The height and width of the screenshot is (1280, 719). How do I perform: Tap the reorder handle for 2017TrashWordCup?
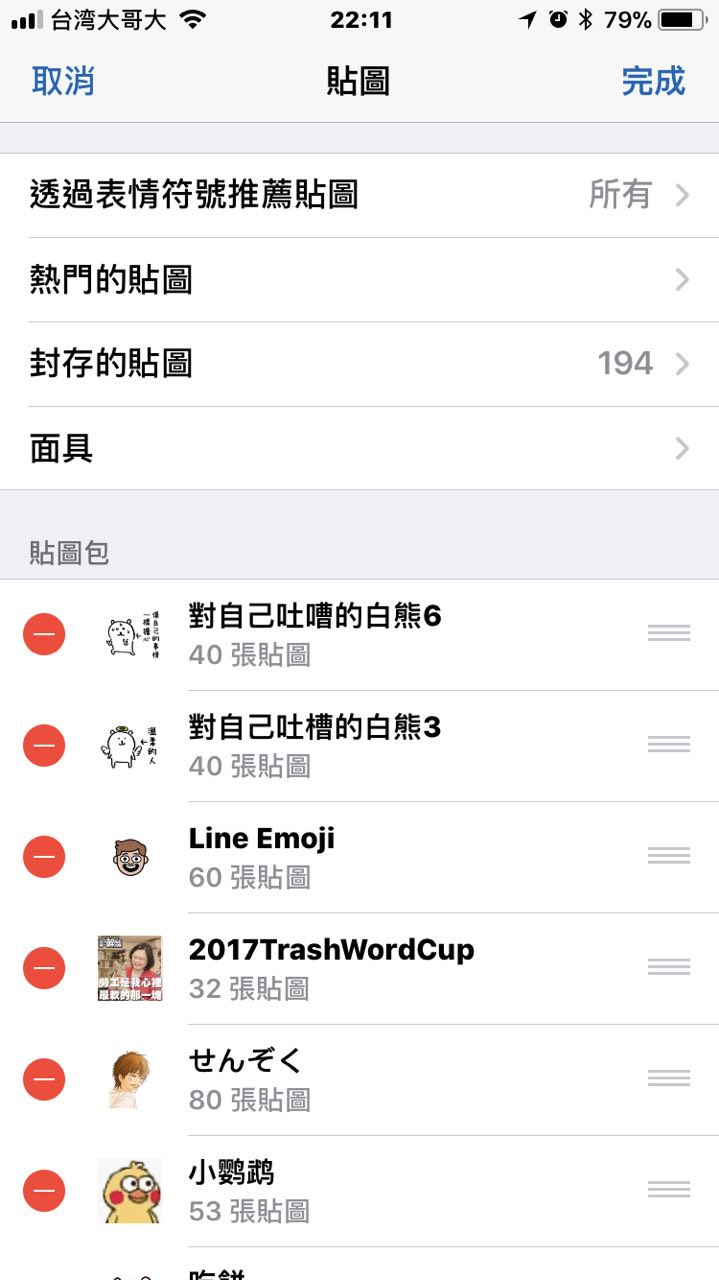pos(669,967)
